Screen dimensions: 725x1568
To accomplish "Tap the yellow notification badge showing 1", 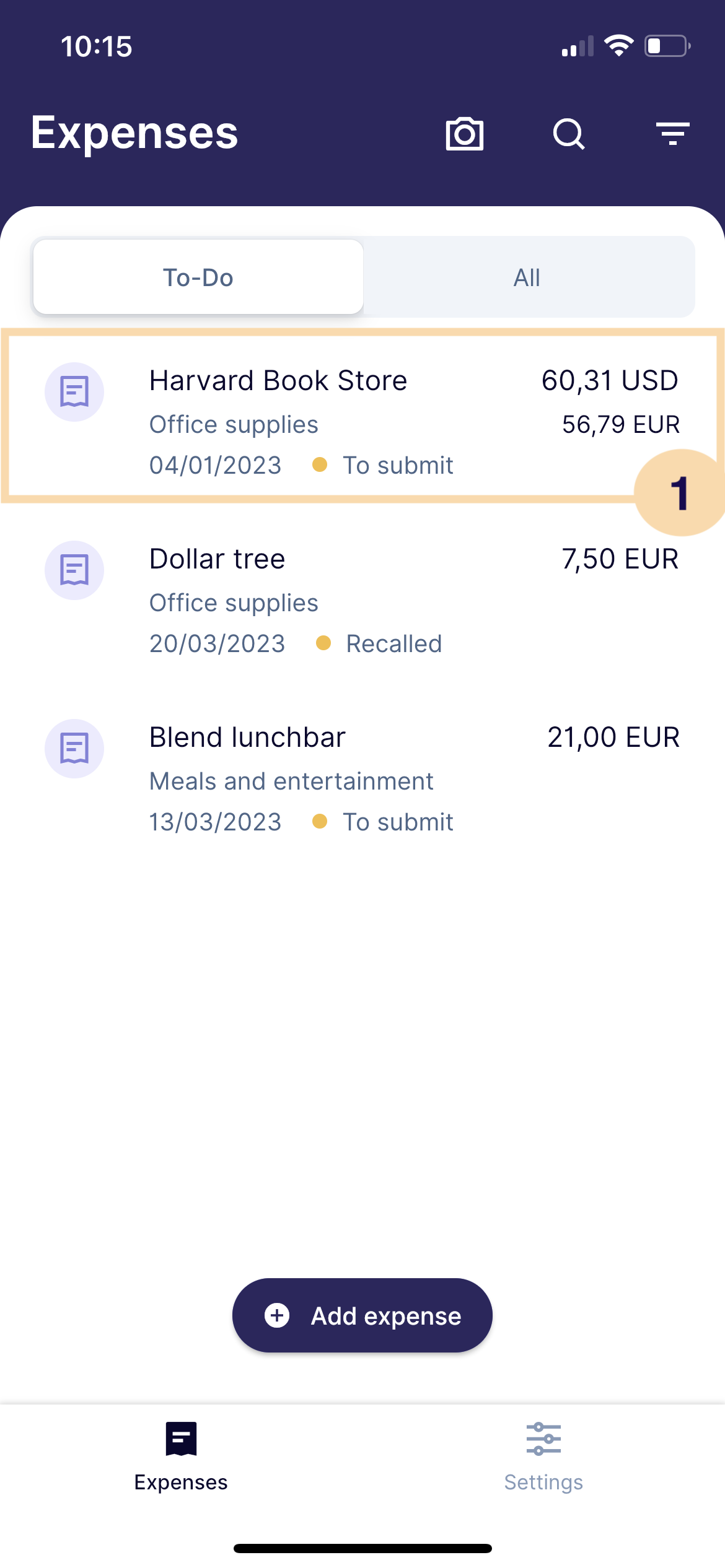I will (x=680, y=494).
